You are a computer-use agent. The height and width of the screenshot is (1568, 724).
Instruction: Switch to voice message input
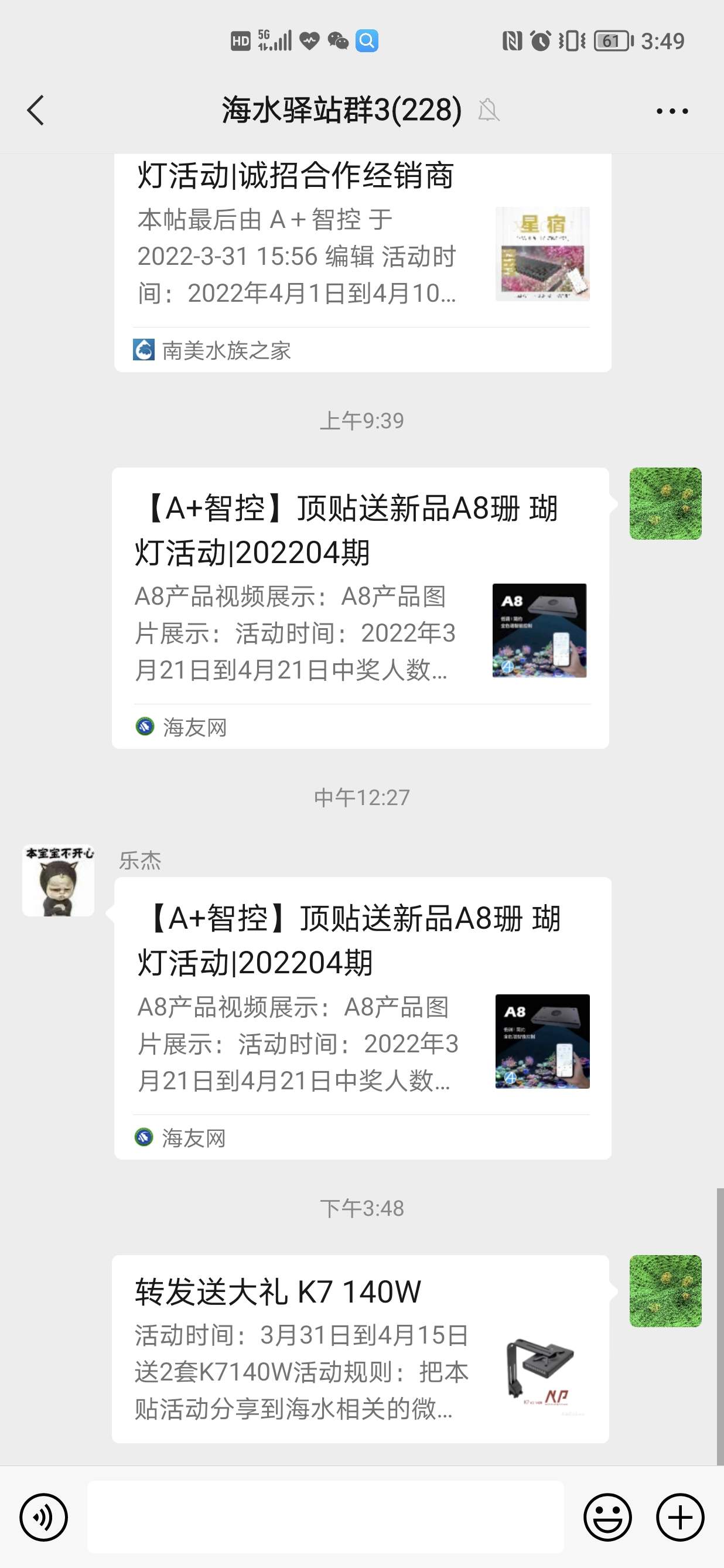[x=44, y=1517]
